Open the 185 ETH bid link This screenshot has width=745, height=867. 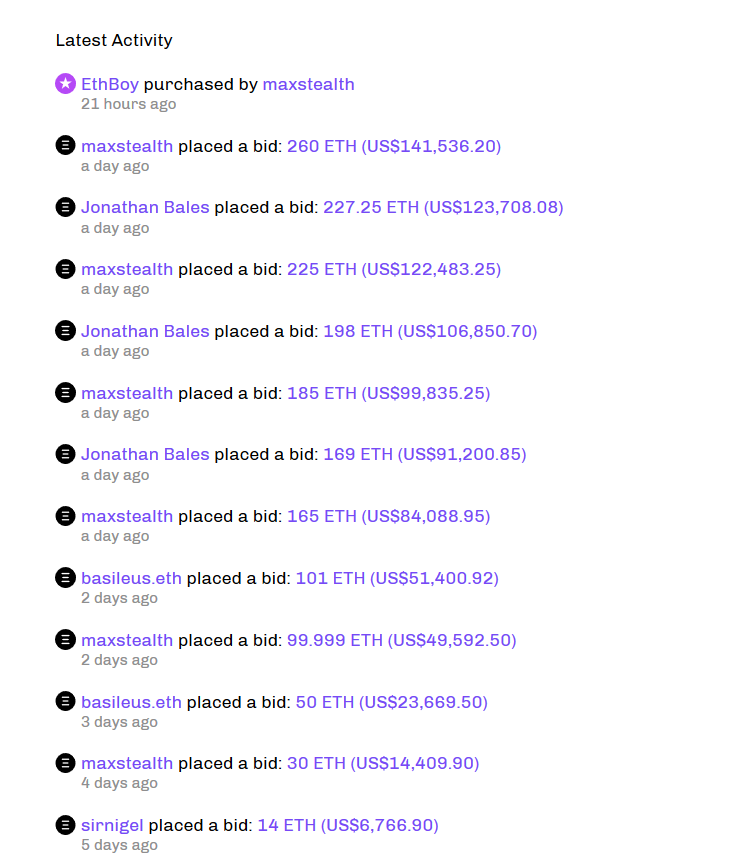pos(388,393)
